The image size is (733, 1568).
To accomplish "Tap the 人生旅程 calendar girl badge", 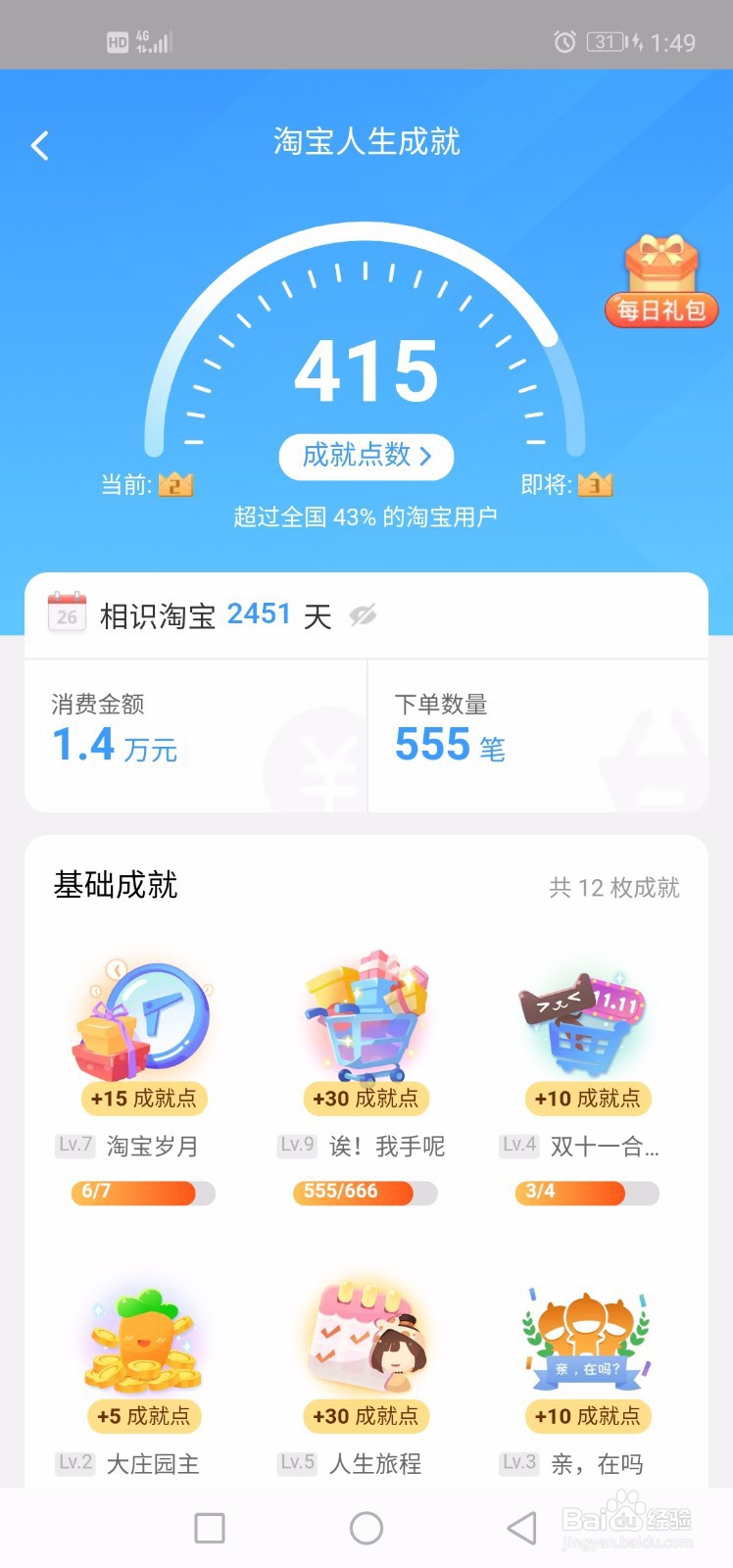I will coord(366,1338).
